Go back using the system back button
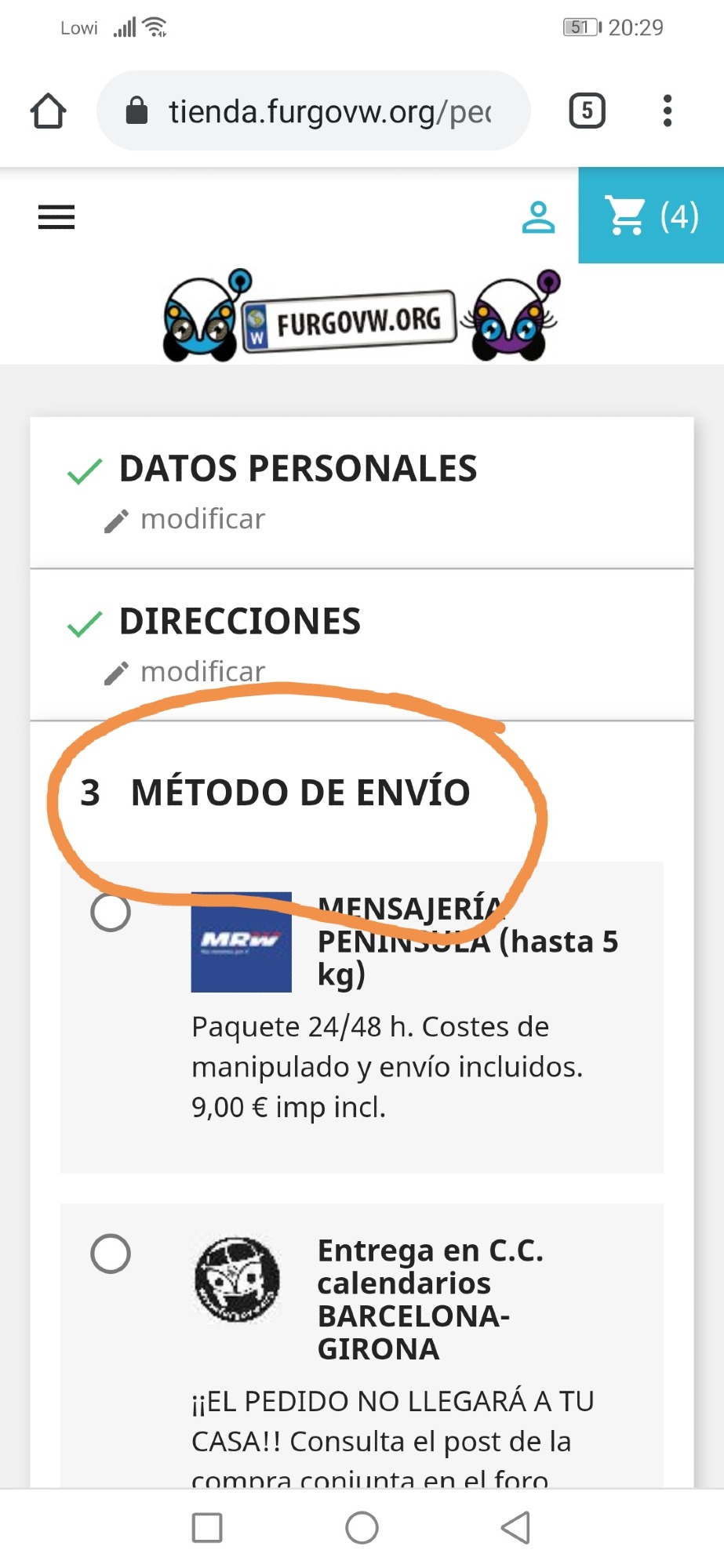Viewport: 724px width, 1568px height. (x=516, y=1527)
